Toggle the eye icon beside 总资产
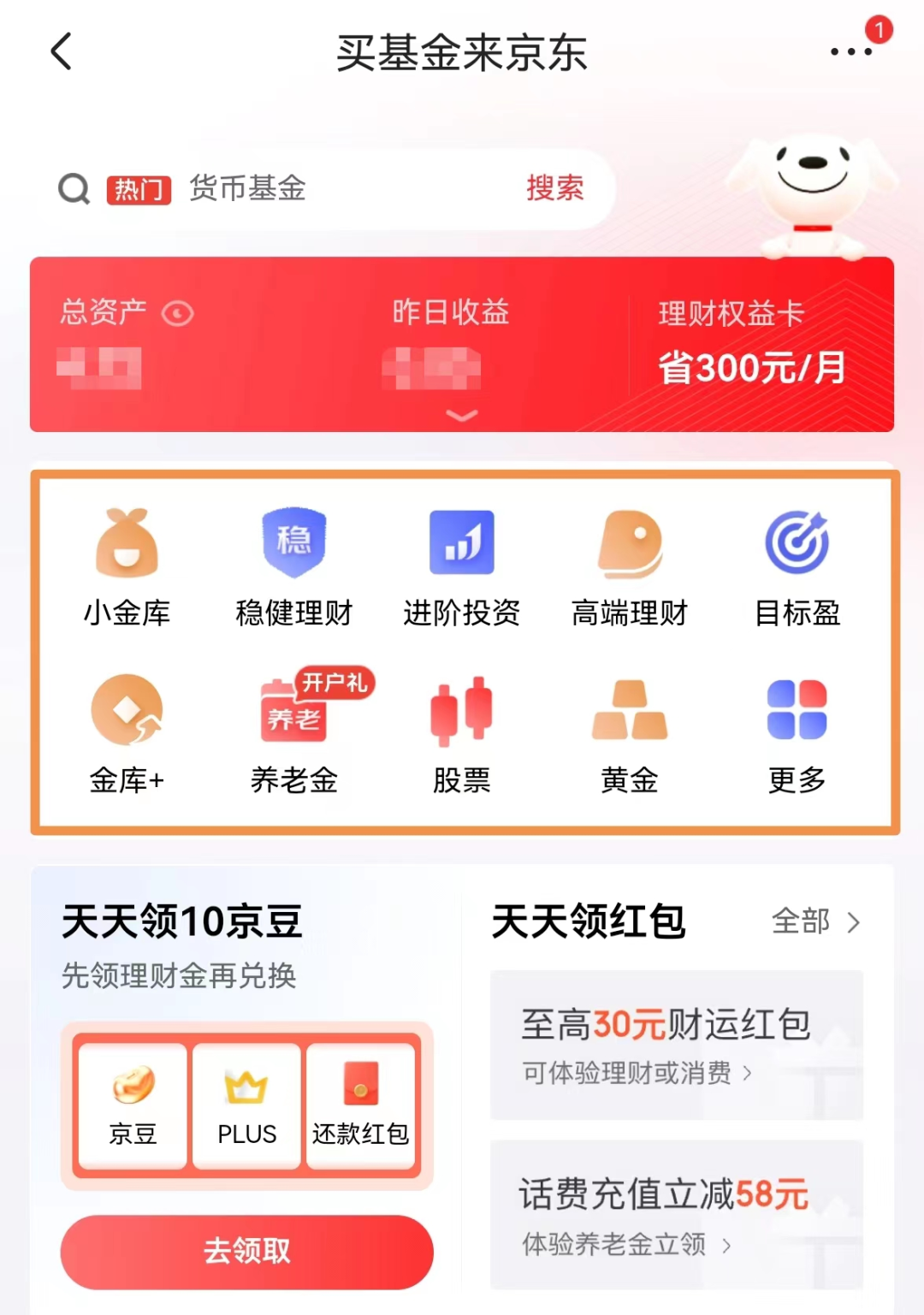Image resolution: width=924 pixels, height=1315 pixels. tap(177, 314)
